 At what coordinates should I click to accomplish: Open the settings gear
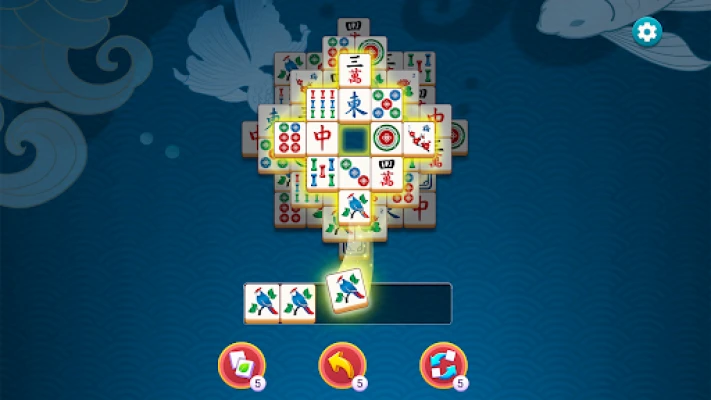[x=647, y=33]
